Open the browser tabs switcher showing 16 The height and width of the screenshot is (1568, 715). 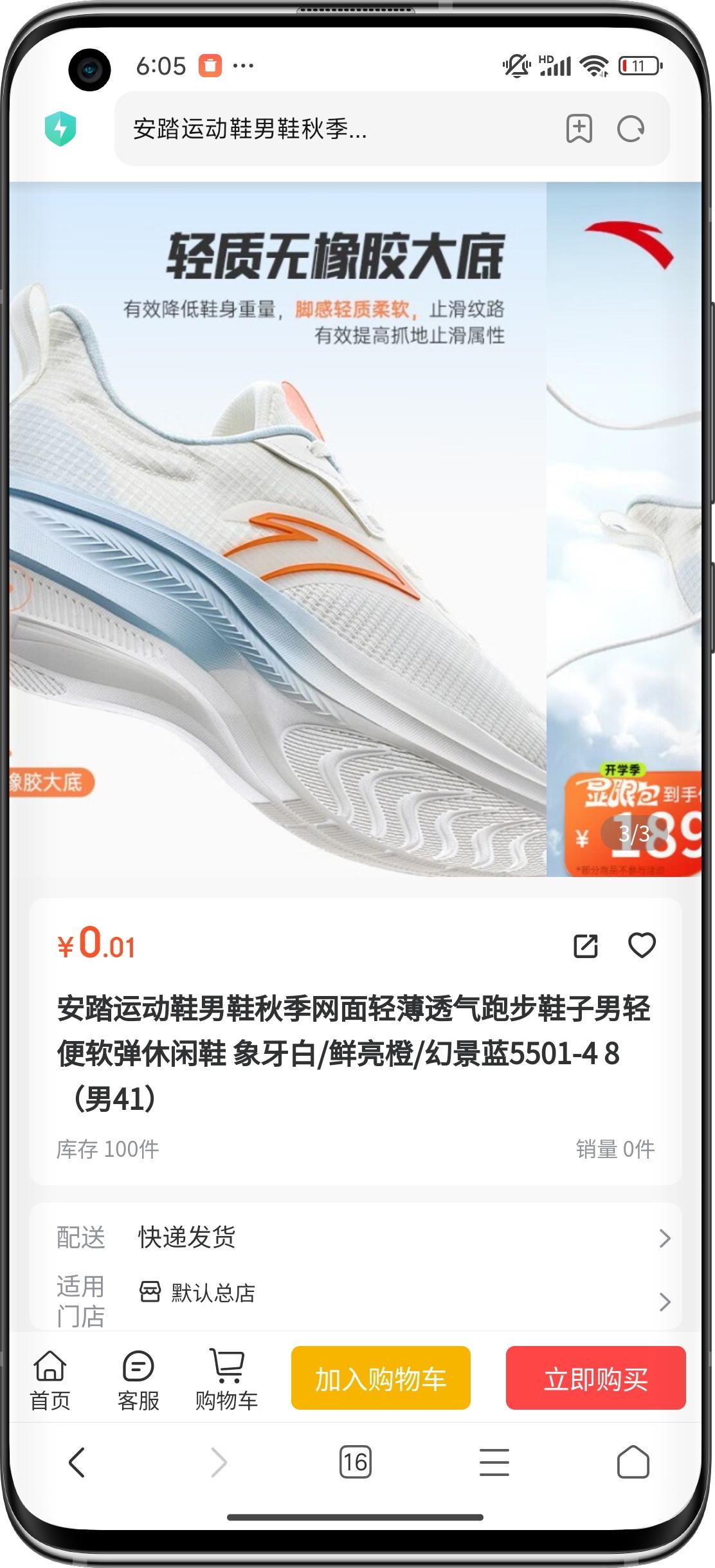[x=355, y=1462]
